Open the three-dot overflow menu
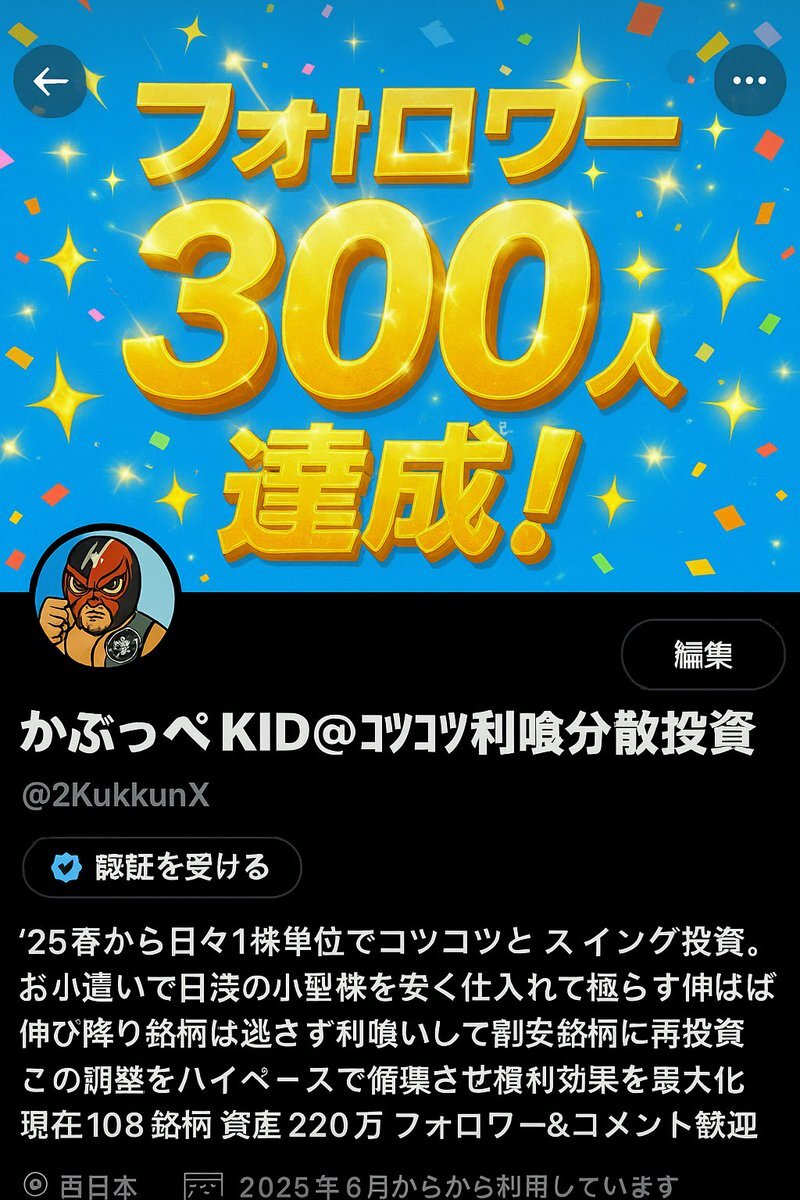The height and width of the screenshot is (1200, 800). point(750,81)
